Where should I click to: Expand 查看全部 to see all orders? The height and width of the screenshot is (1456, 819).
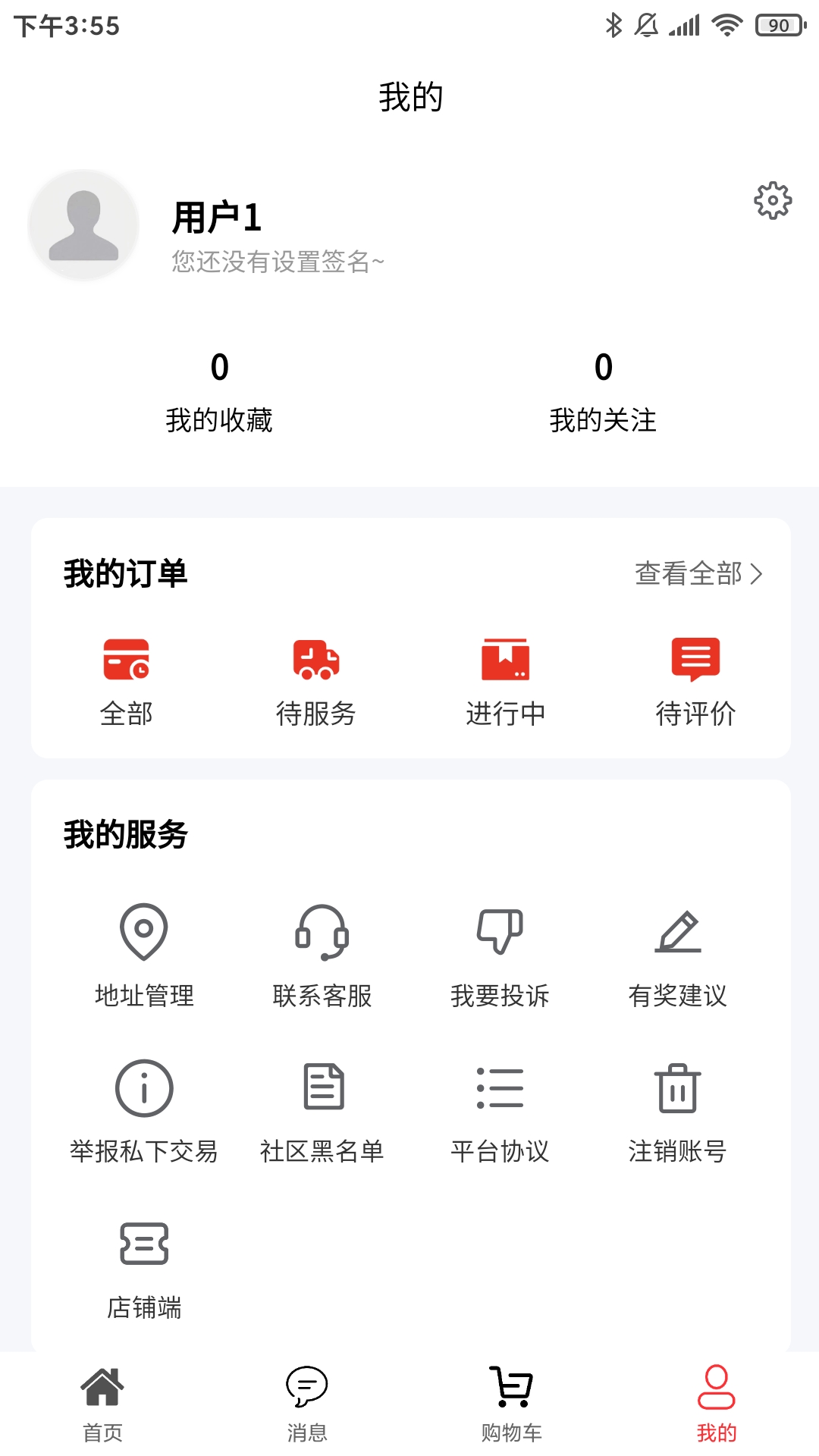click(x=698, y=576)
